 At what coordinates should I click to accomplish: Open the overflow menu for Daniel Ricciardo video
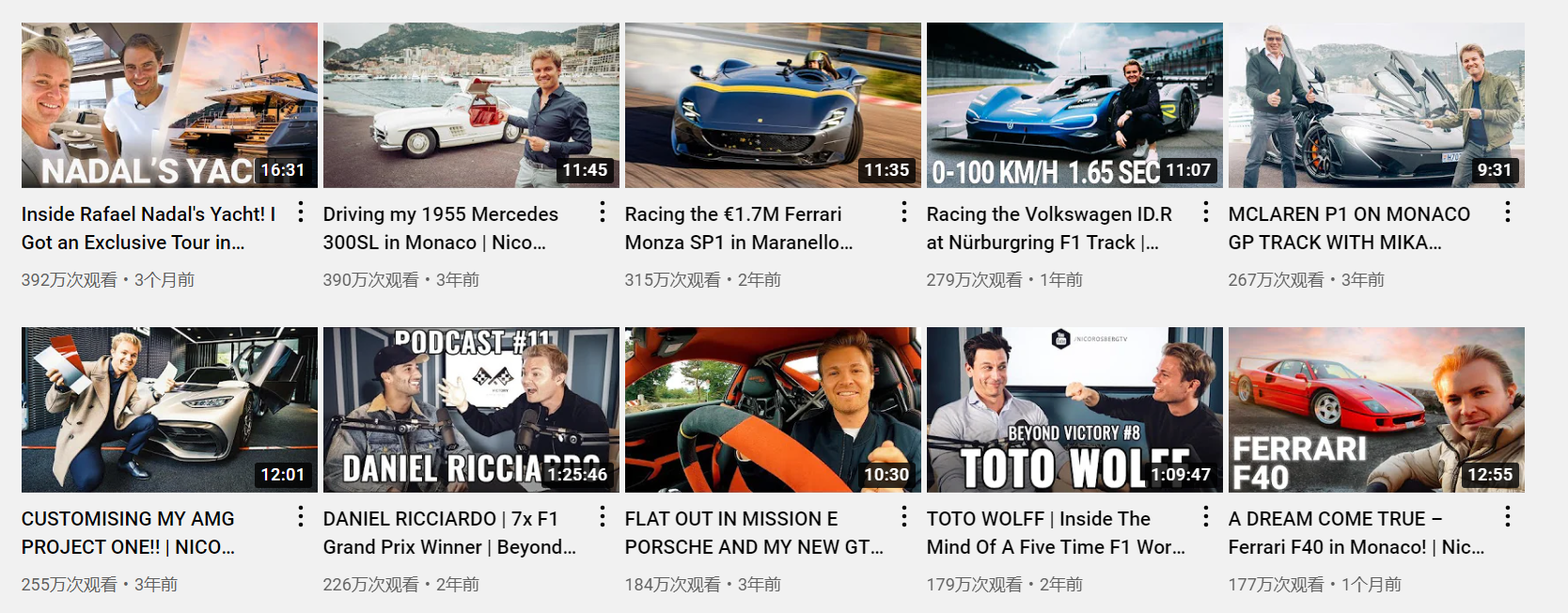point(603,517)
